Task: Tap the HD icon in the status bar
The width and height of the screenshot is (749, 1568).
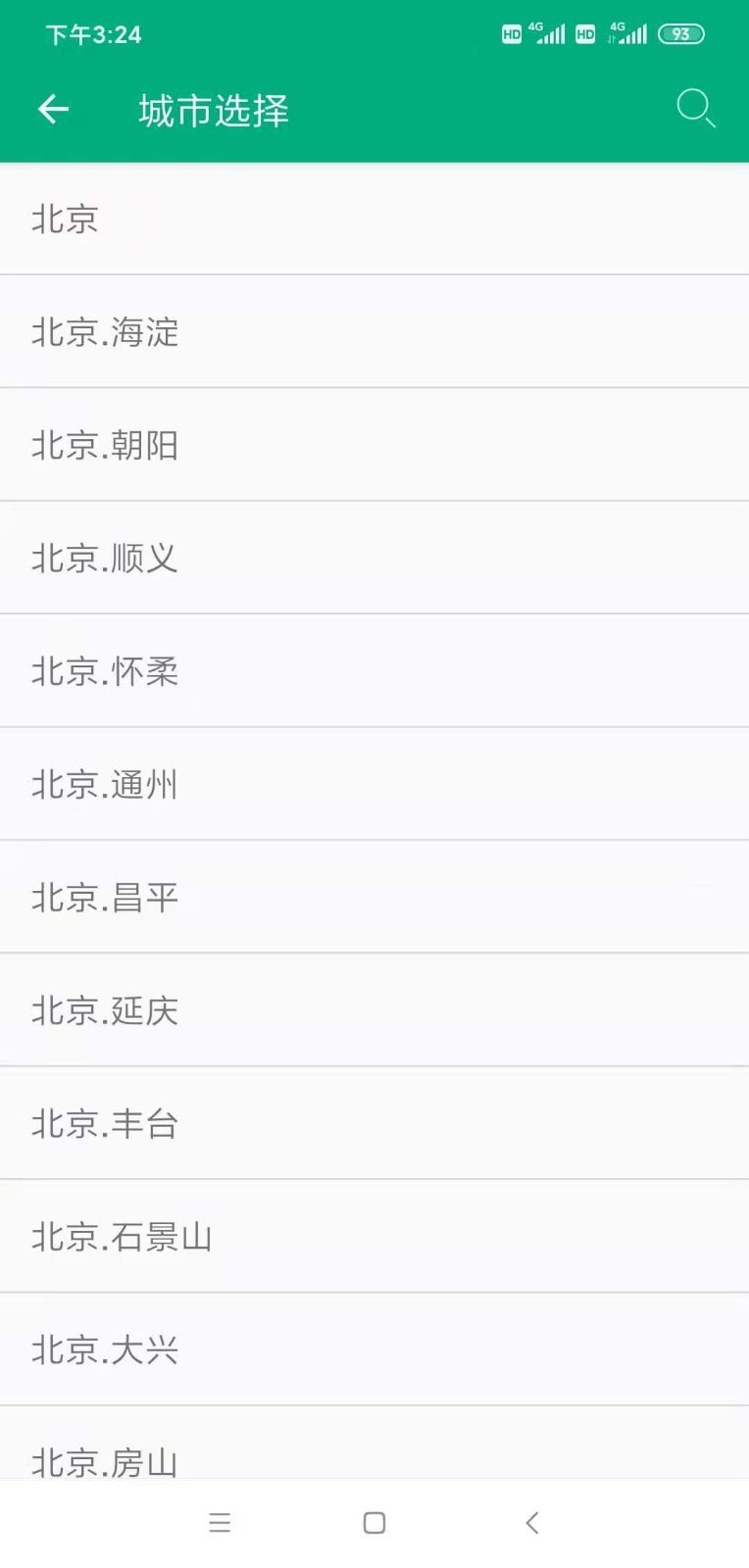Action: tap(510, 34)
